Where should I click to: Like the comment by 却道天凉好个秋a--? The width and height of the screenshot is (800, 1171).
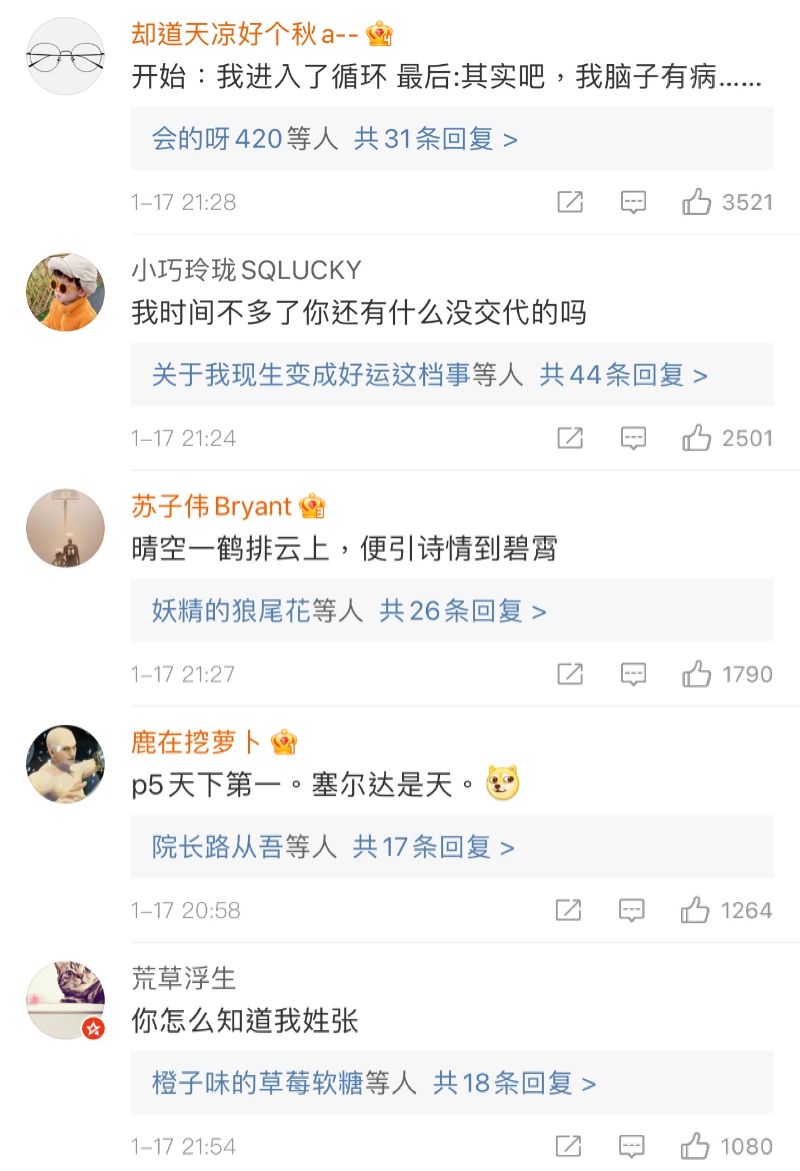[x=697, y=203]
